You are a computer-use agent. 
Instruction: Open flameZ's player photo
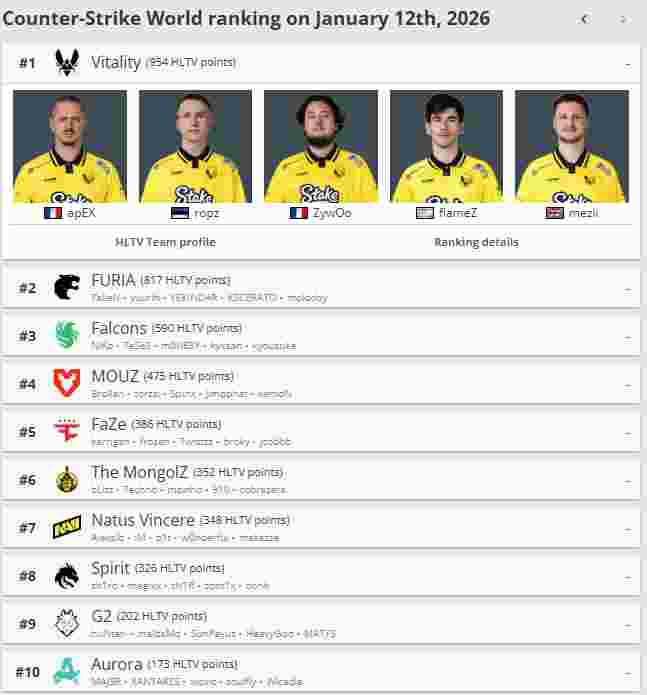446,147
